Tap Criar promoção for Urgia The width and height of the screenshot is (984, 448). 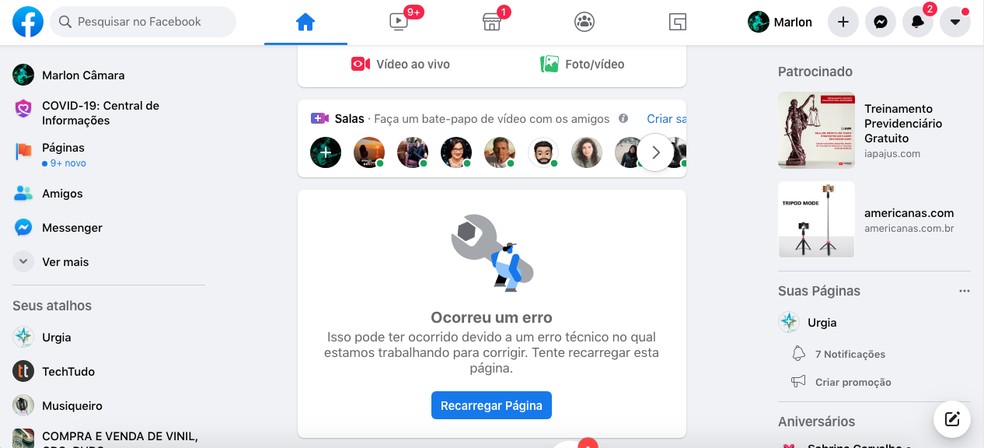click(852, 382)
